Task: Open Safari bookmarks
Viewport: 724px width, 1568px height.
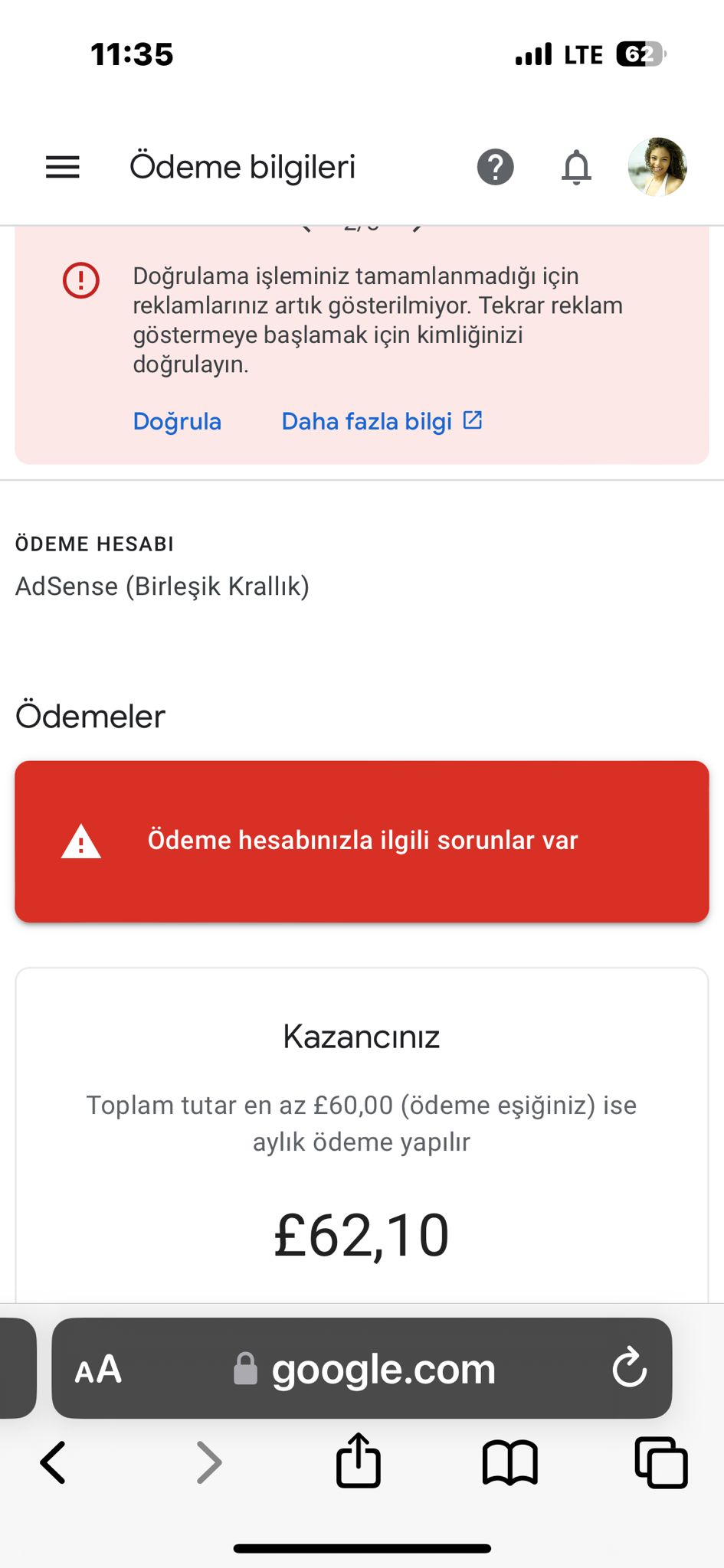Action: coord(510,1462)
